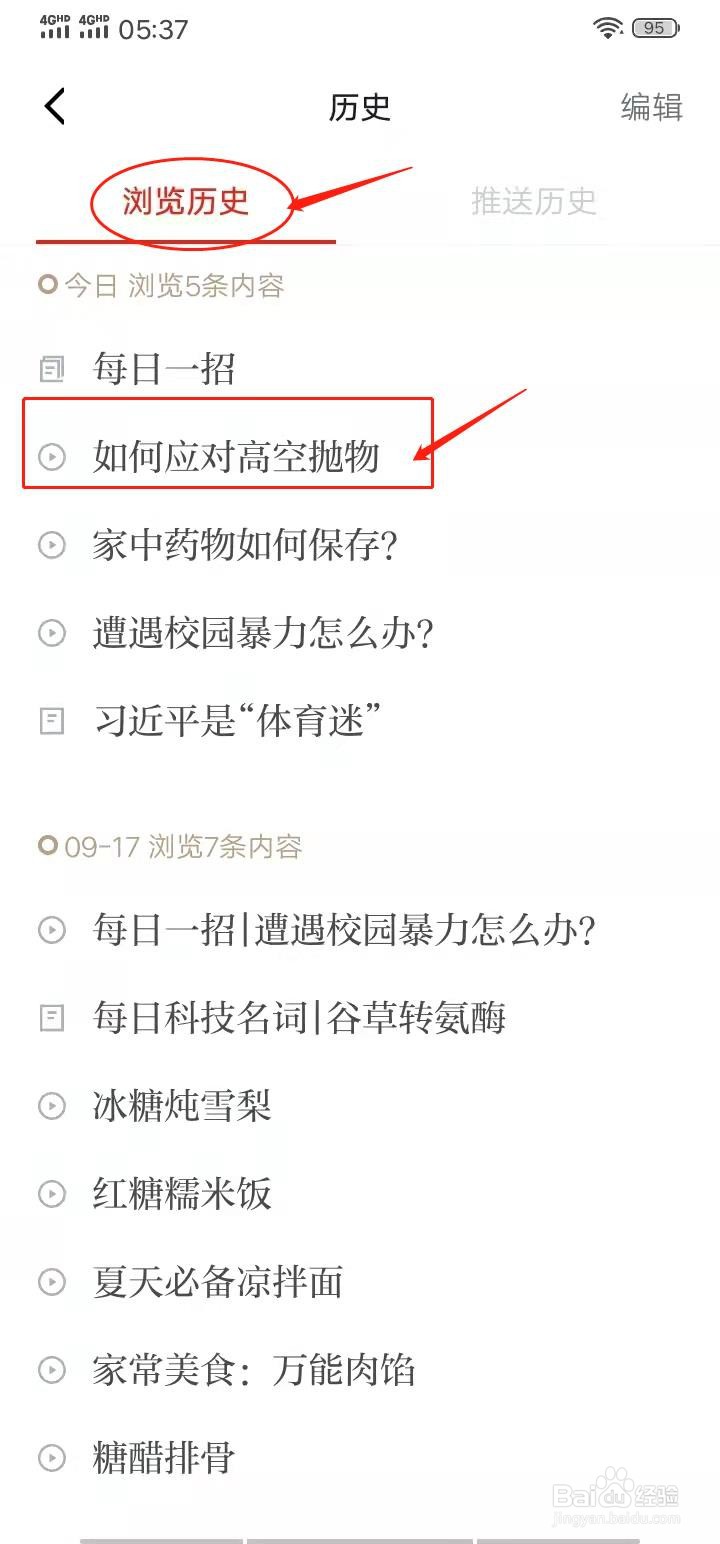
Task: Click the back arrow to leave history
Action: coord(53,105)
